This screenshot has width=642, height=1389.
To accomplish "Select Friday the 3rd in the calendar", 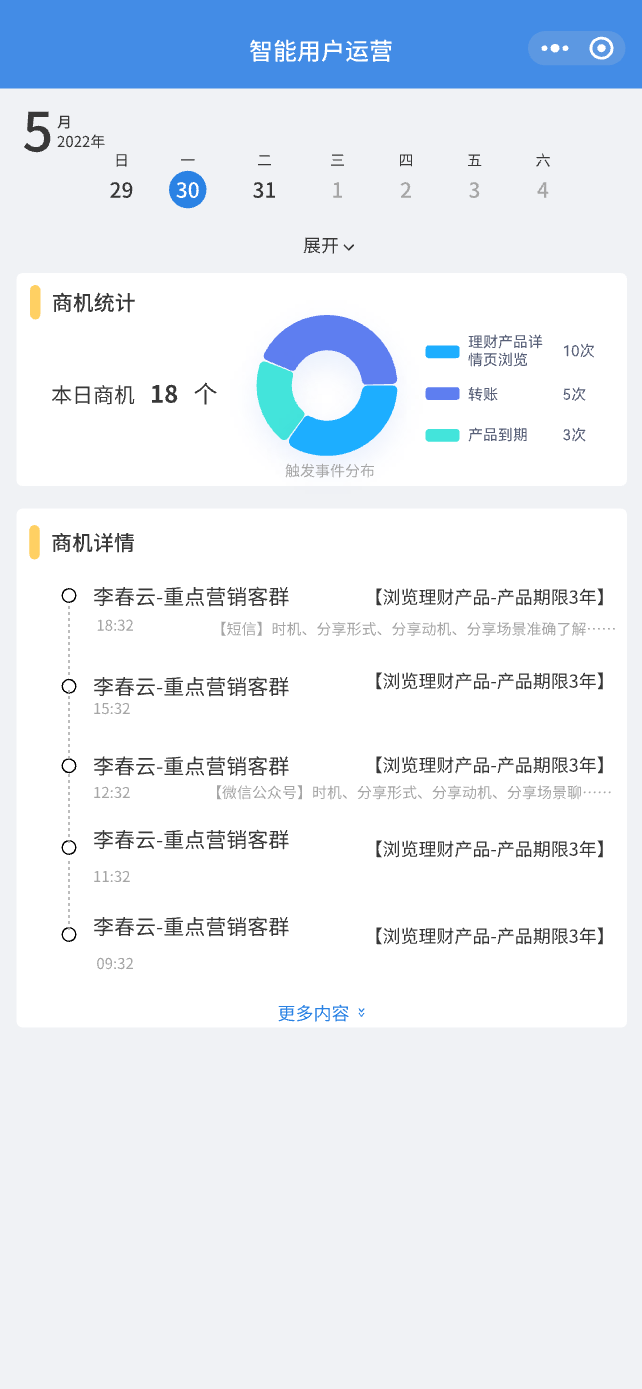I will coord(474,190).
